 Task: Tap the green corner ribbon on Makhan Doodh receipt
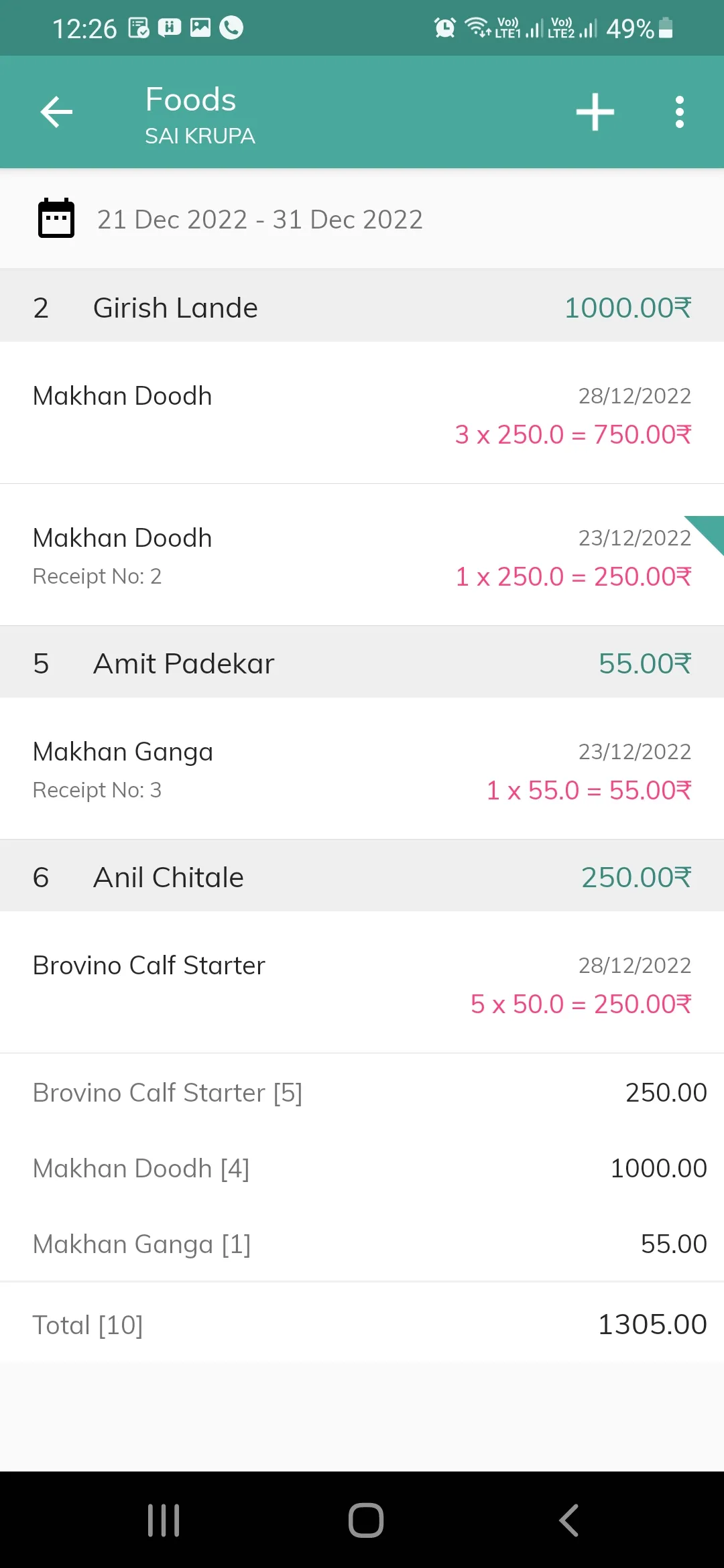pyautogui.click(x=707, y=533)
